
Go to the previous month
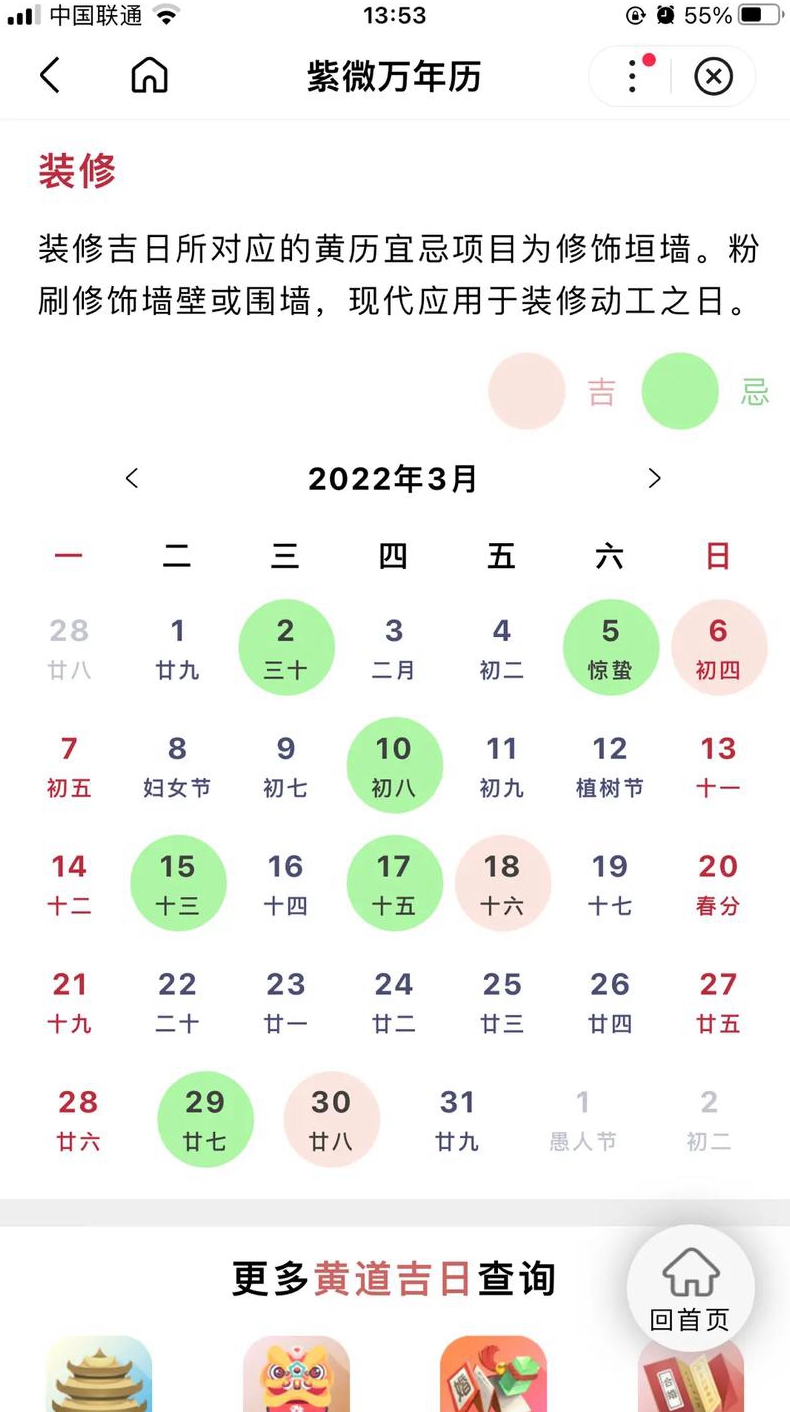pos(132,479)
